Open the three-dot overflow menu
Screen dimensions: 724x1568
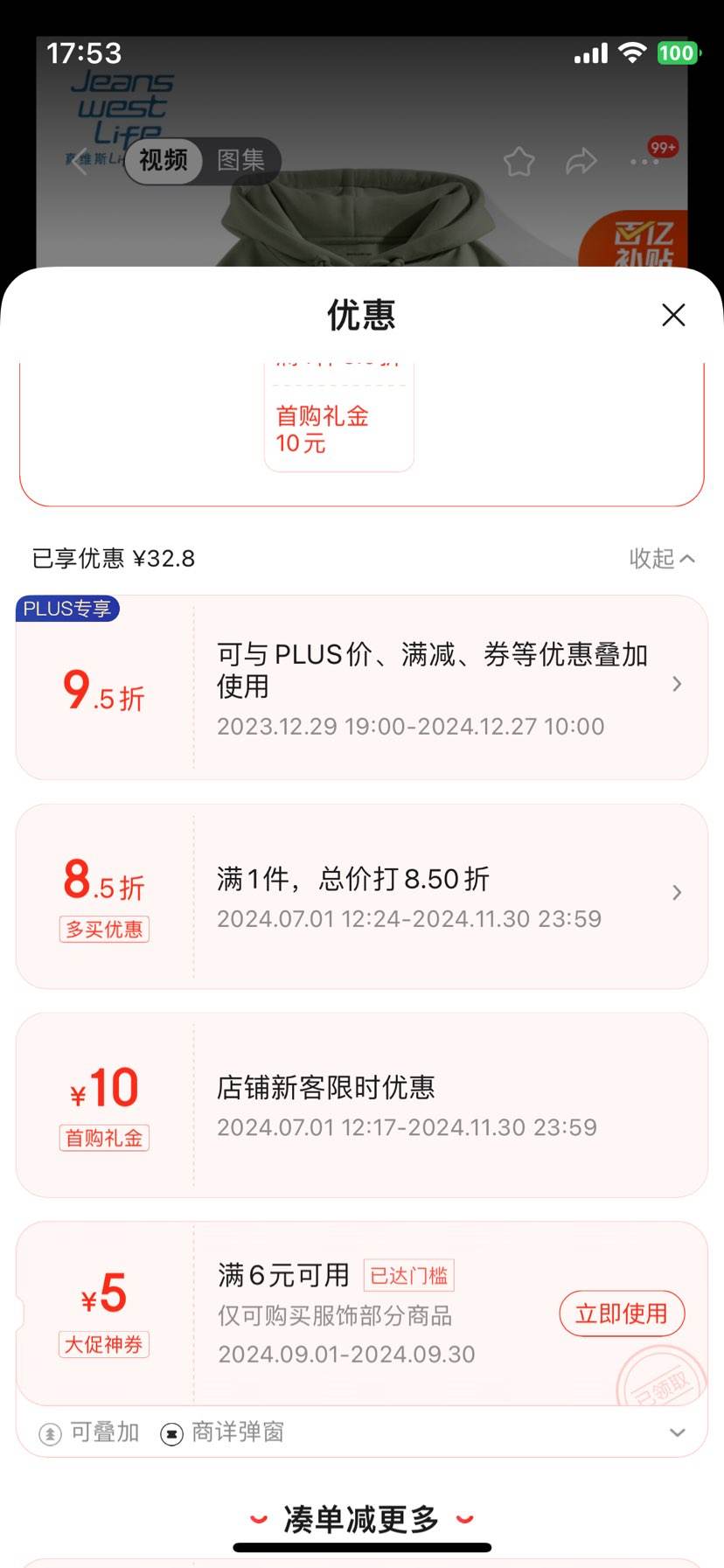pos(643,162)
